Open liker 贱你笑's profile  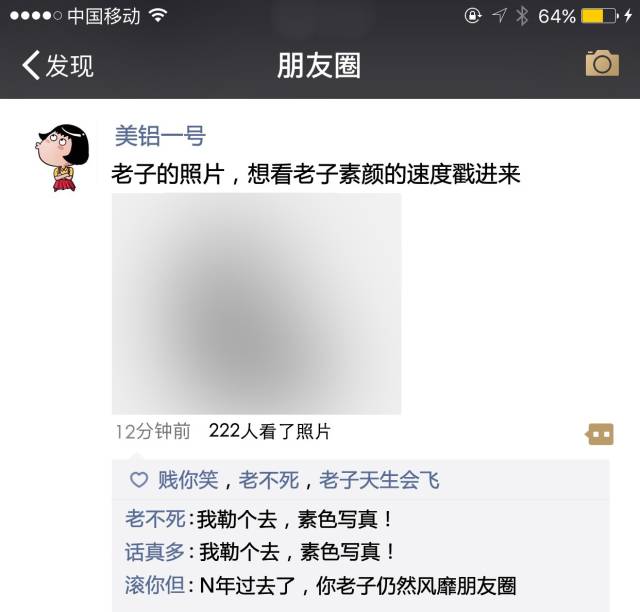[188, 480]
